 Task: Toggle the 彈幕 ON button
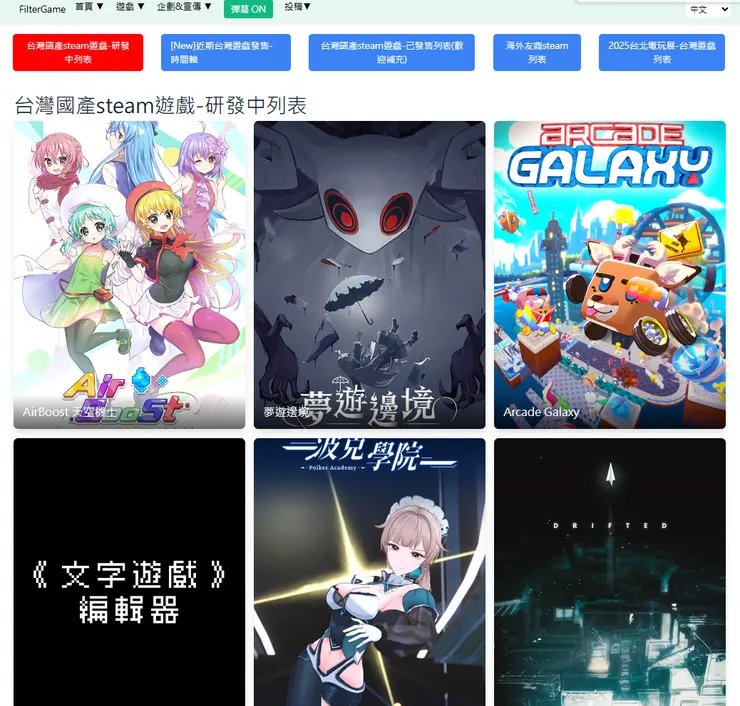(248, 9)
